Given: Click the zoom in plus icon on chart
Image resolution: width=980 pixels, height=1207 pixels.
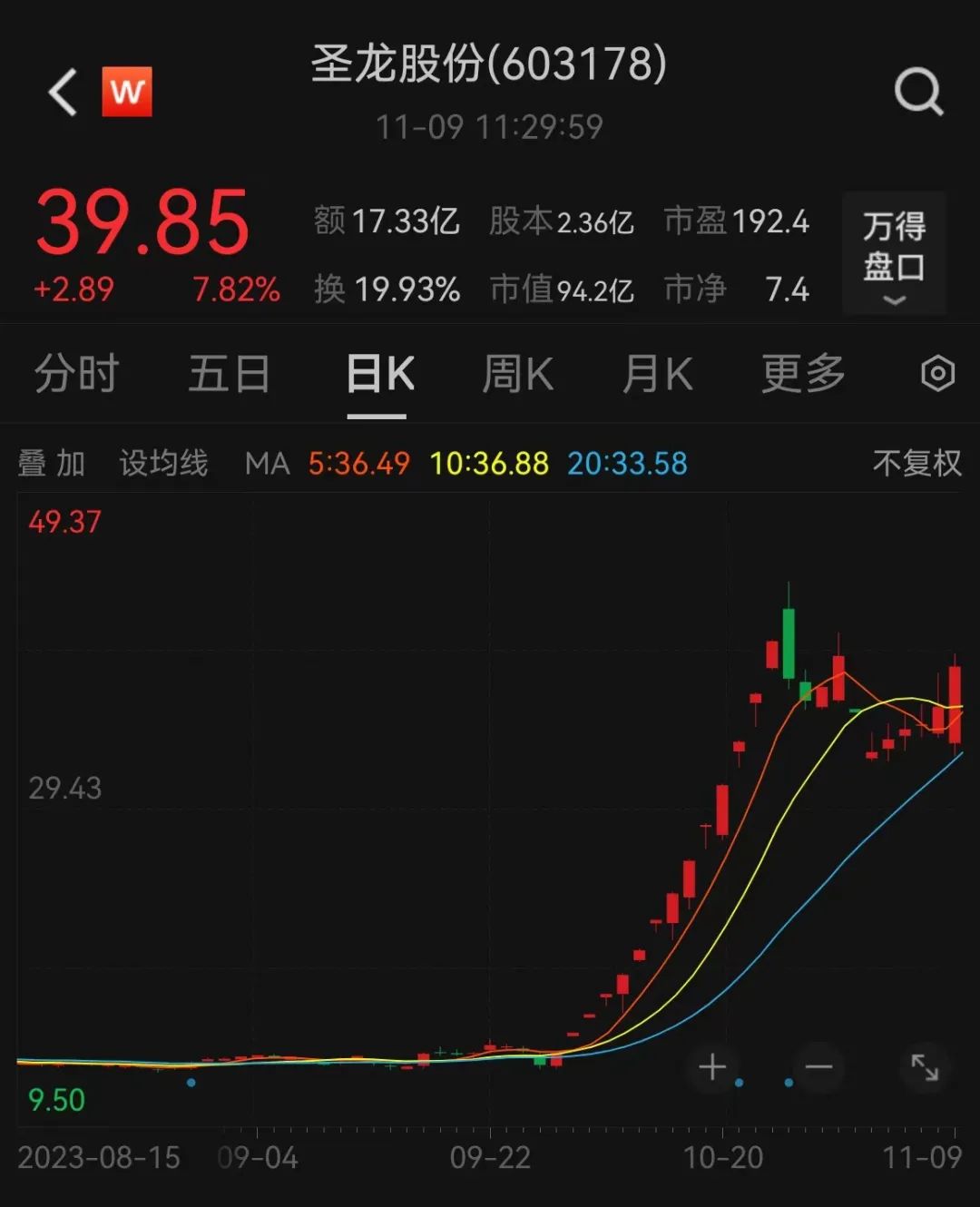Looking at the screenshot, I should coord(711,1068).
